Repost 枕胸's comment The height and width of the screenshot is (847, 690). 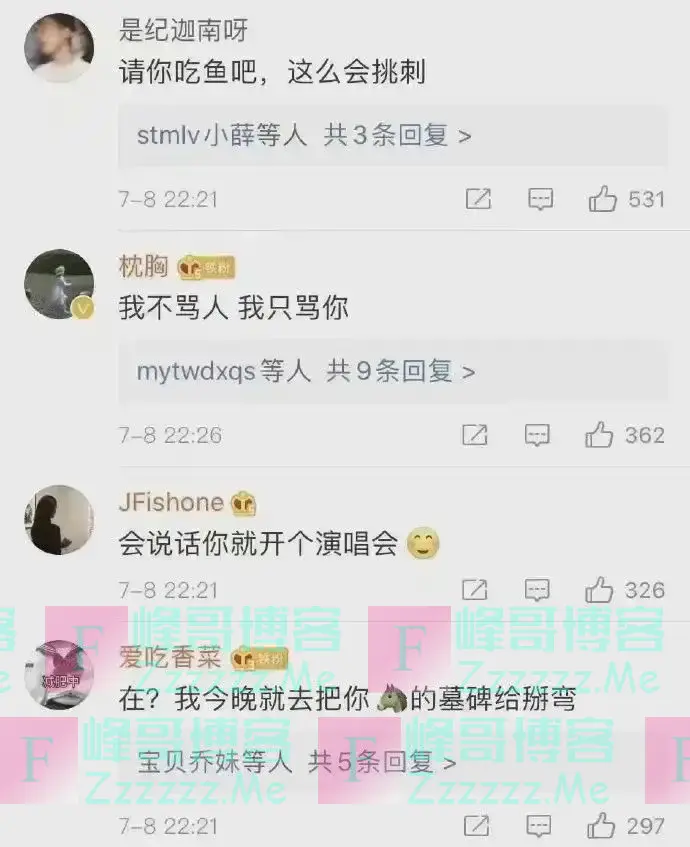[475, 435]
